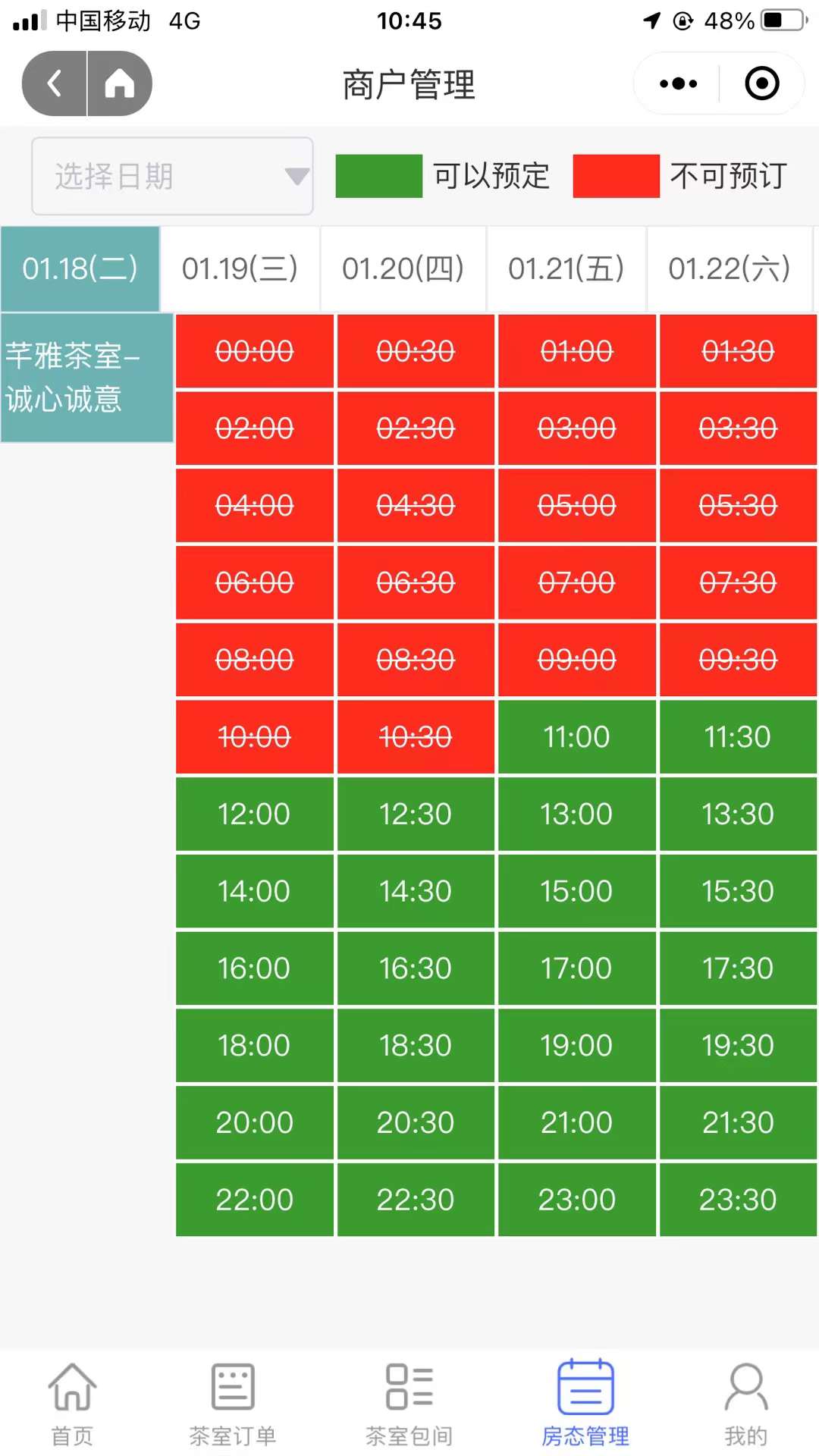Select the 01.21(五) date tab

566,268
